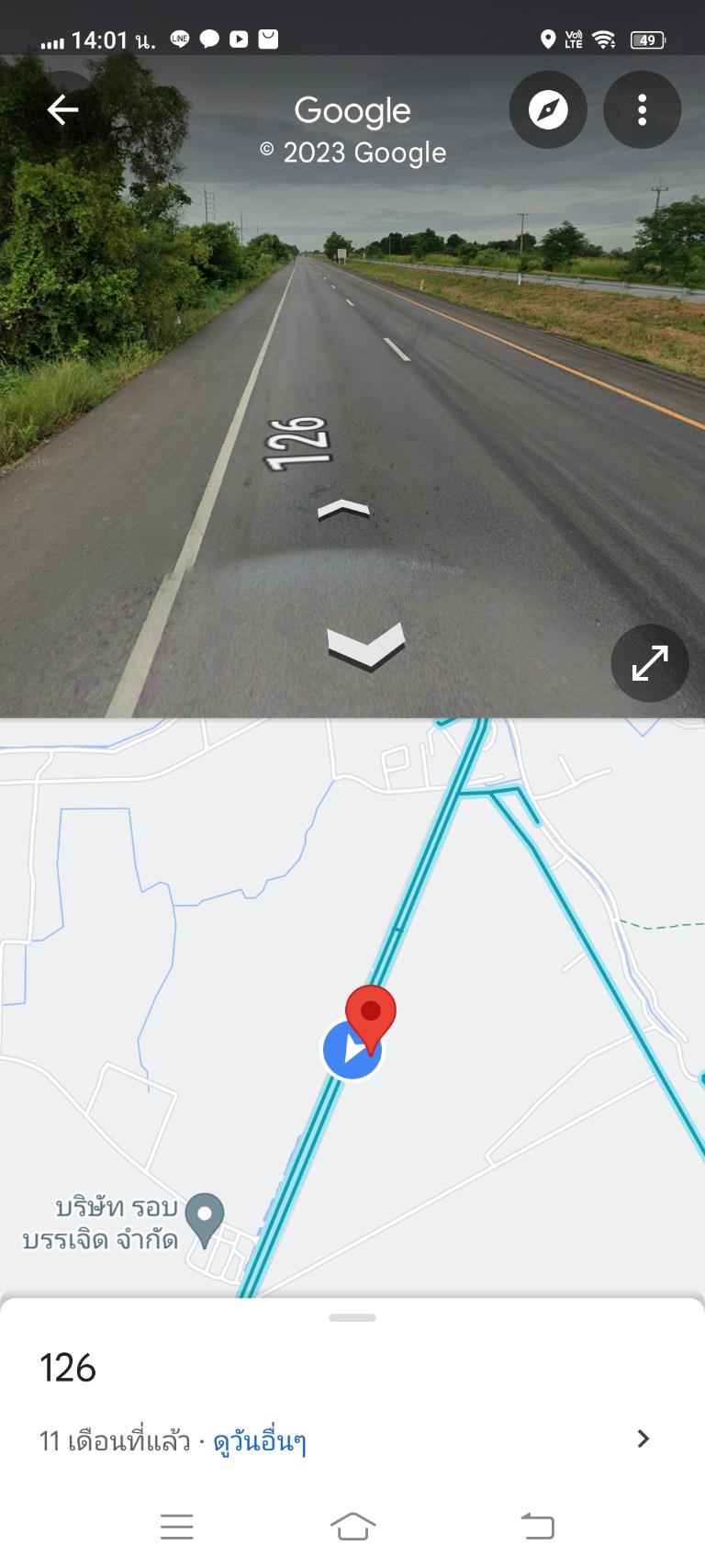Go back with the top-left arrow
705x1568 pixels.
(x=62, y=109)
